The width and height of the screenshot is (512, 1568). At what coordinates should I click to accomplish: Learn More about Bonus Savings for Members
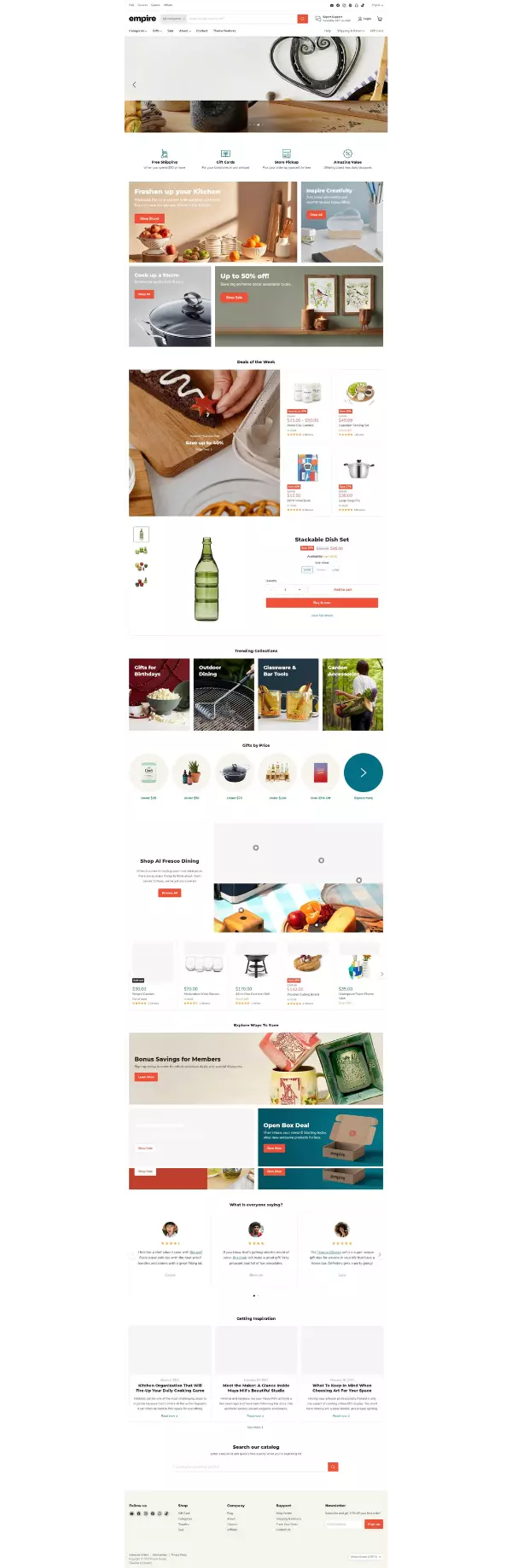(146, 1077)
